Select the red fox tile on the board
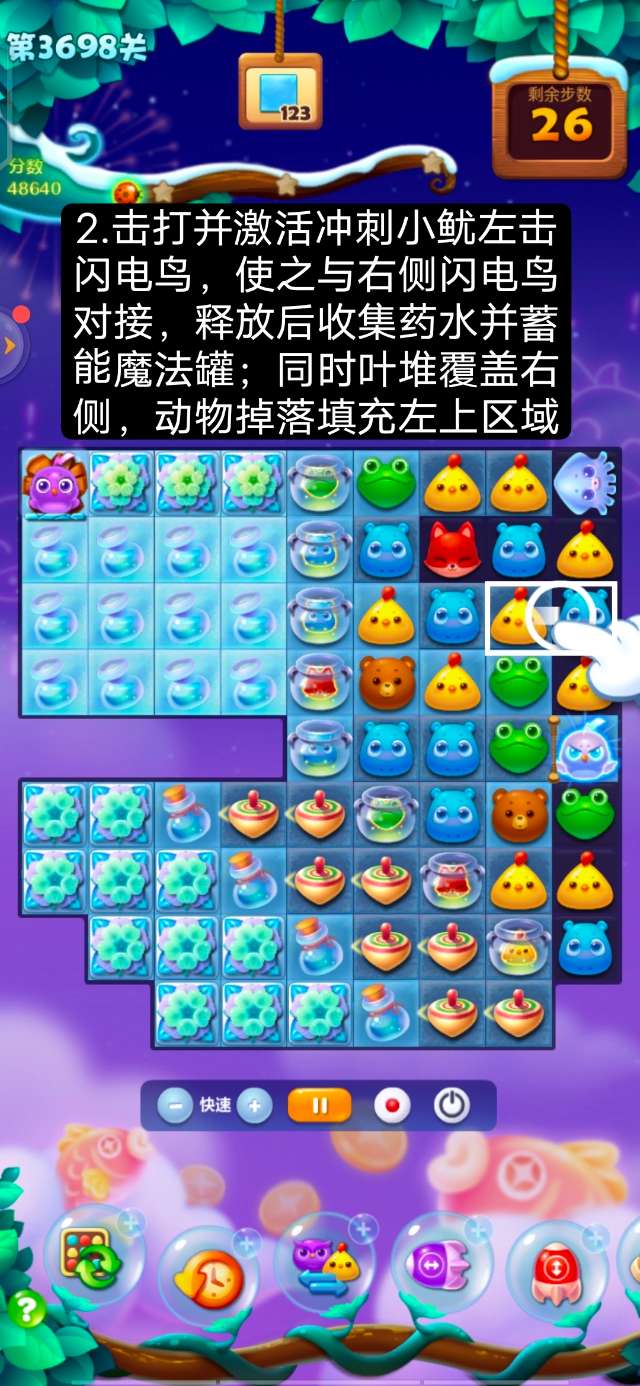Viewport: 640px width, 1386px height. (452, 549)
